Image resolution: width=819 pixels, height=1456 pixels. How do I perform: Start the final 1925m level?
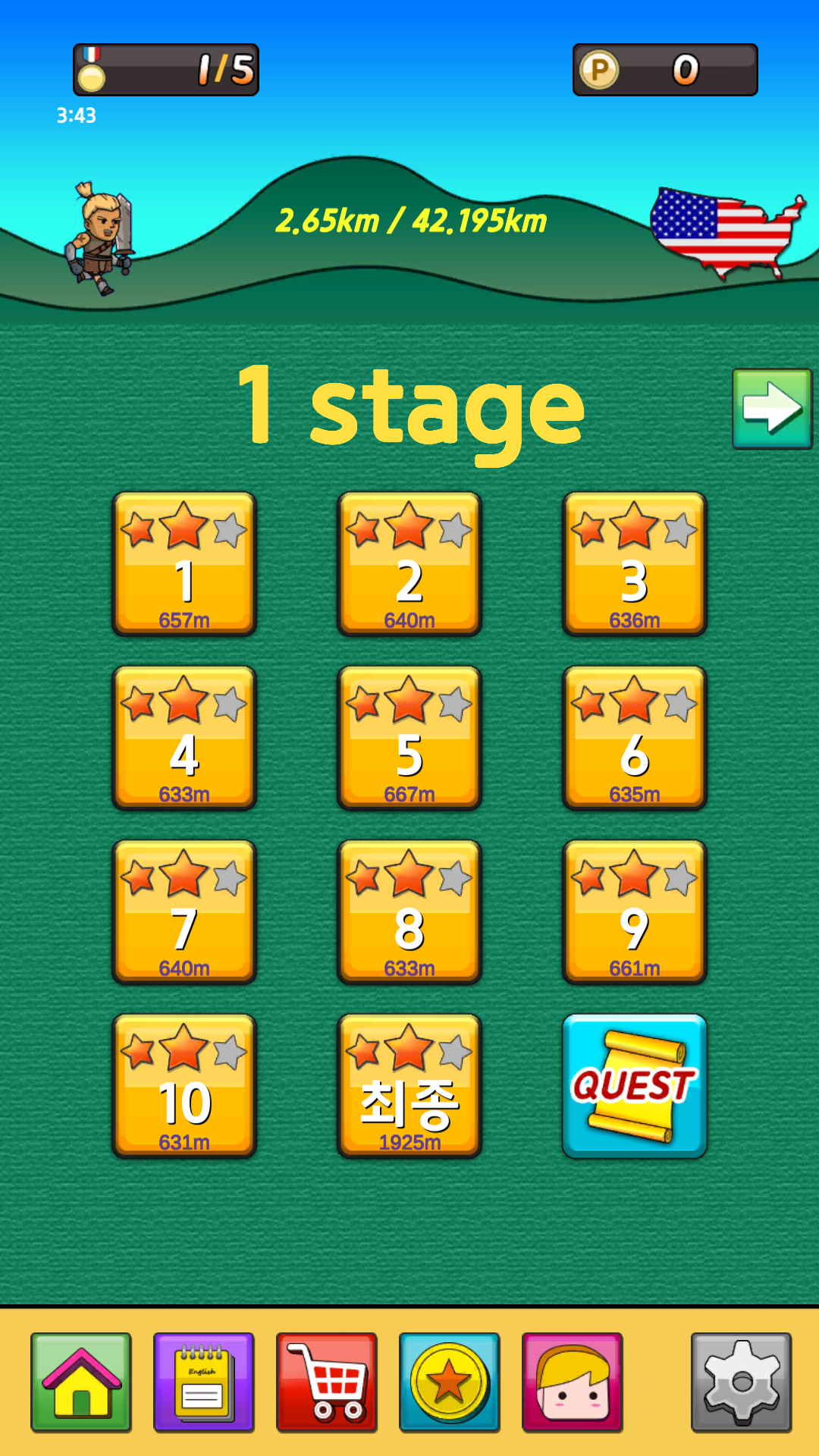pyautogui.click(x=409, y=1086)
